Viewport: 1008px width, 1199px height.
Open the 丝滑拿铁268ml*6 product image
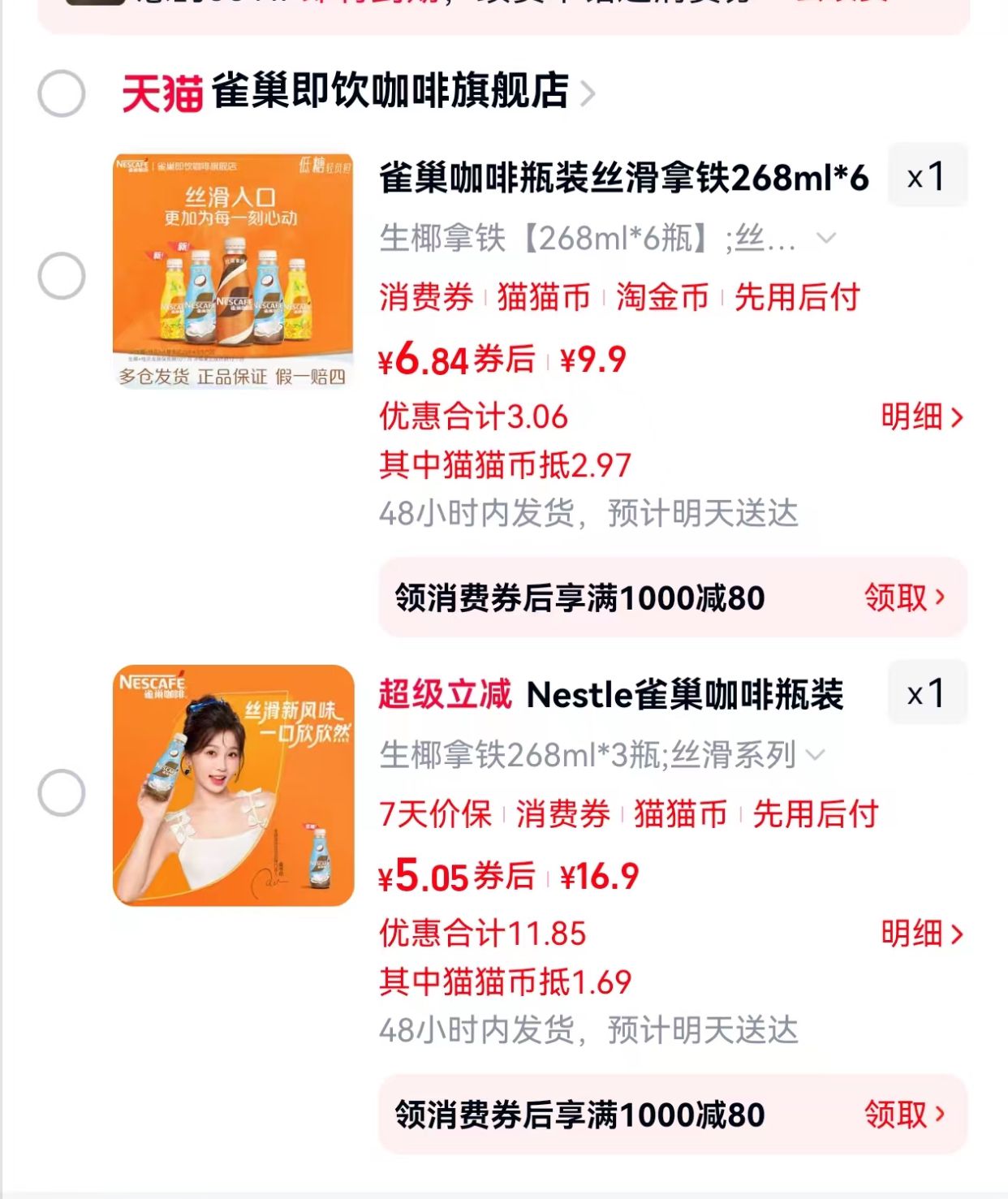click(233, 271)
